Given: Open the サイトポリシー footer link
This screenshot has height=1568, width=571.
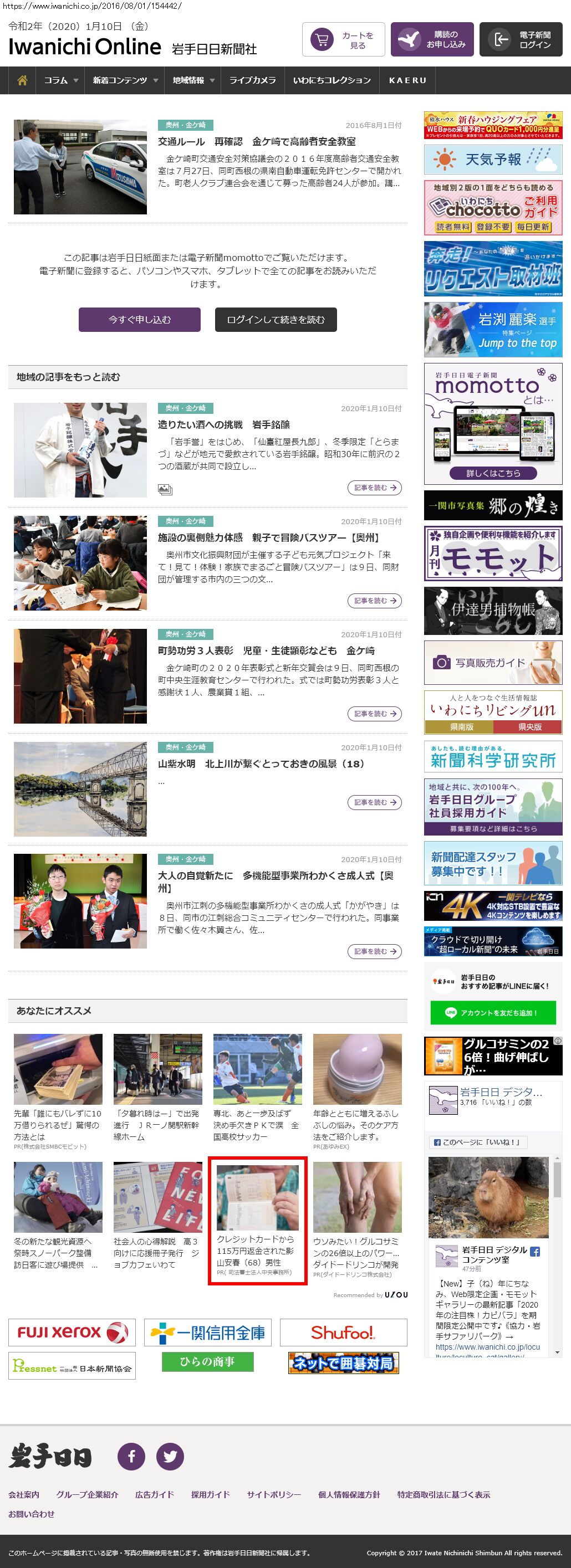Looking at the screenshot, I should (274, 1494).
